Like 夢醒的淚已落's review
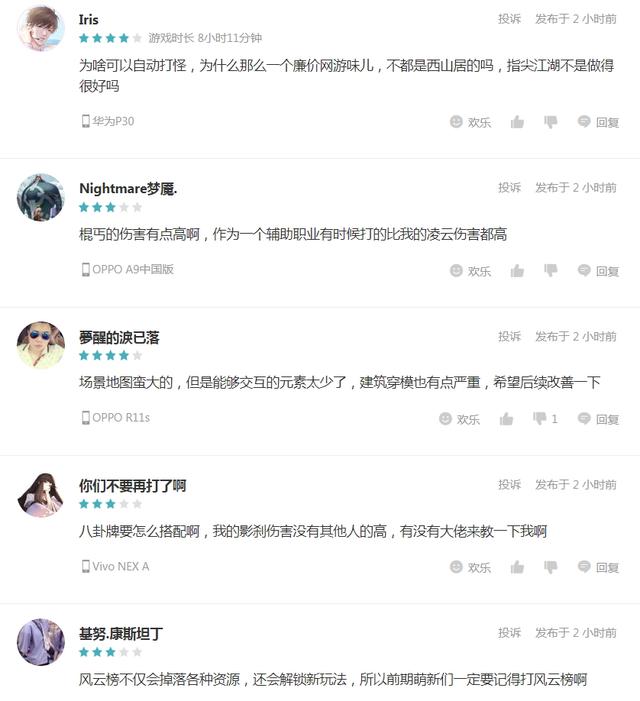This screenshot has width=640, height=701. 507,419
